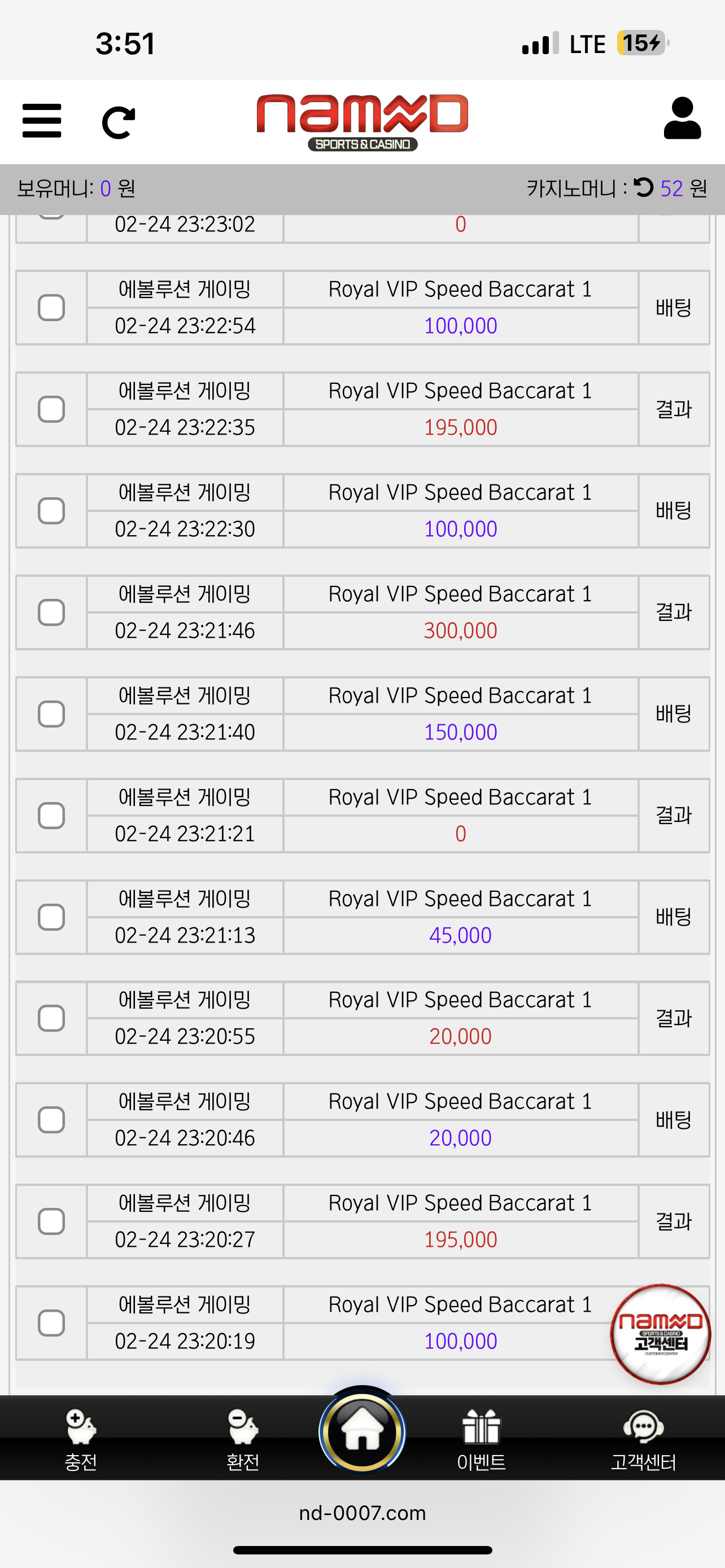Screen dimensions: 725x1568
Task: Open the 환전 tab
Action: click(x=242, y=1439)
